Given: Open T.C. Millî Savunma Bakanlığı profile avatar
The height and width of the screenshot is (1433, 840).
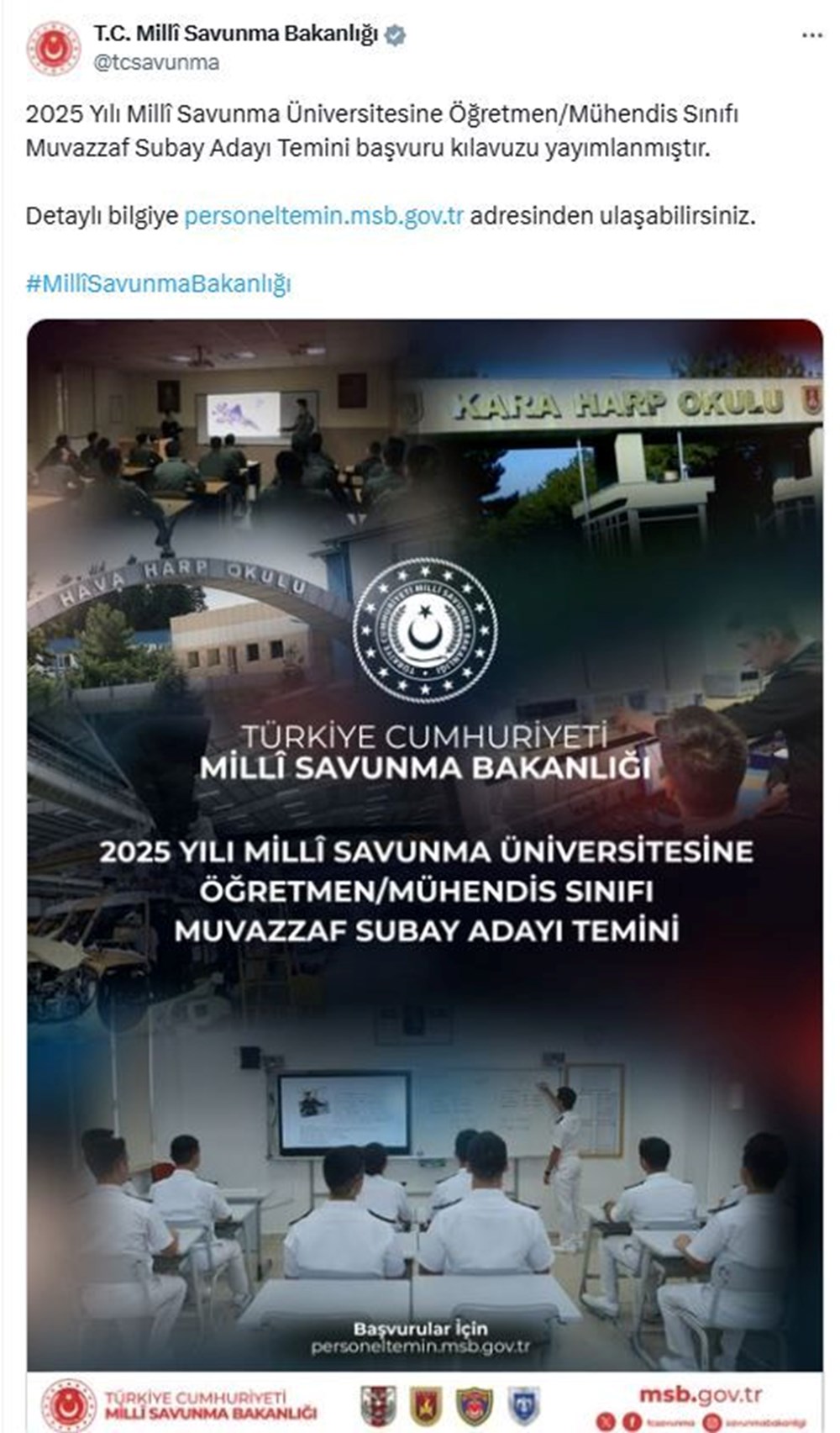Looking at the screenshot, I should [55, 48].
